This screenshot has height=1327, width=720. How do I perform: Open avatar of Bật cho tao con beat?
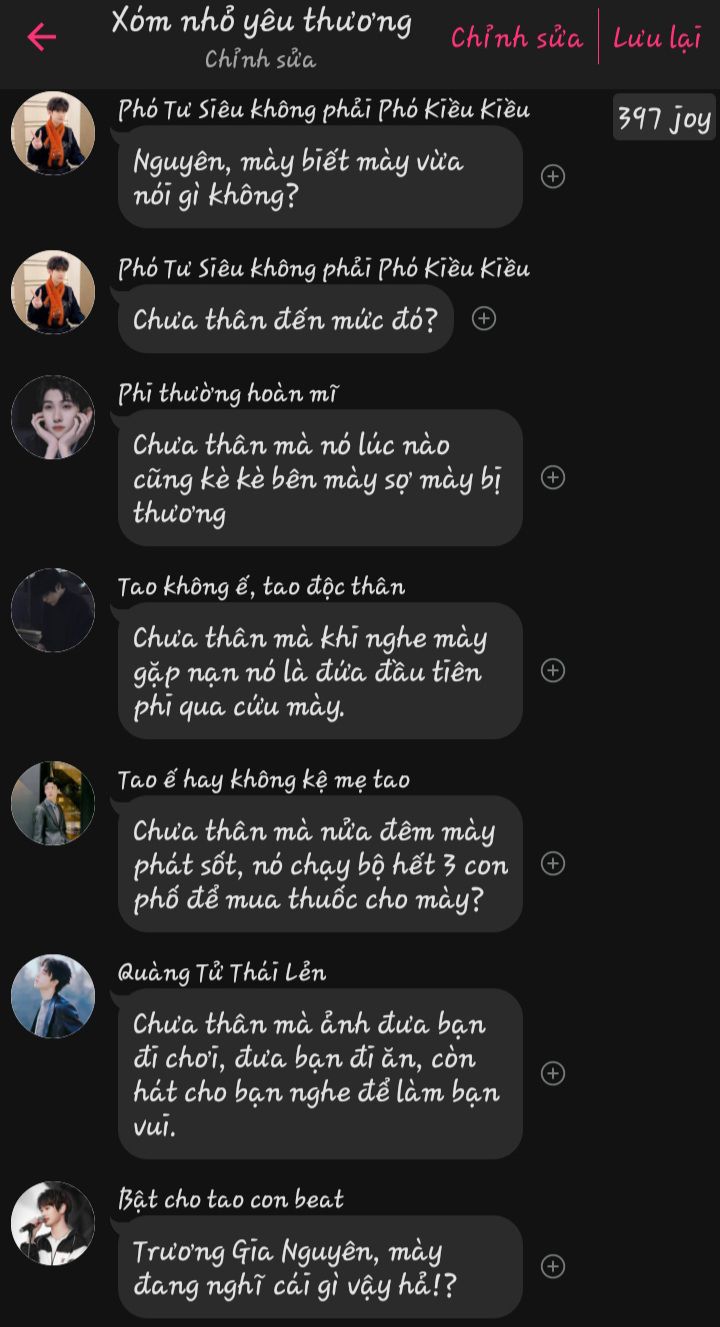(53, 1223)
